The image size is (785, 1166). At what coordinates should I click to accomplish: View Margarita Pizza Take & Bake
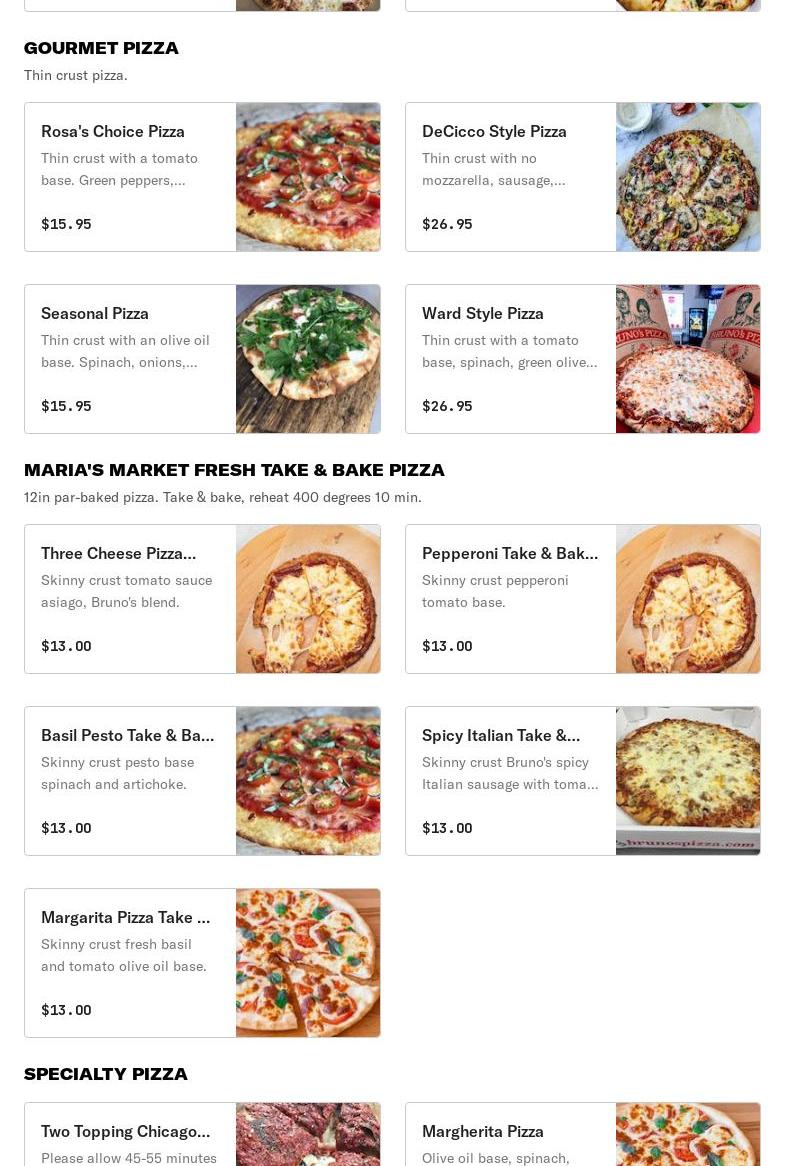point(202,963)
